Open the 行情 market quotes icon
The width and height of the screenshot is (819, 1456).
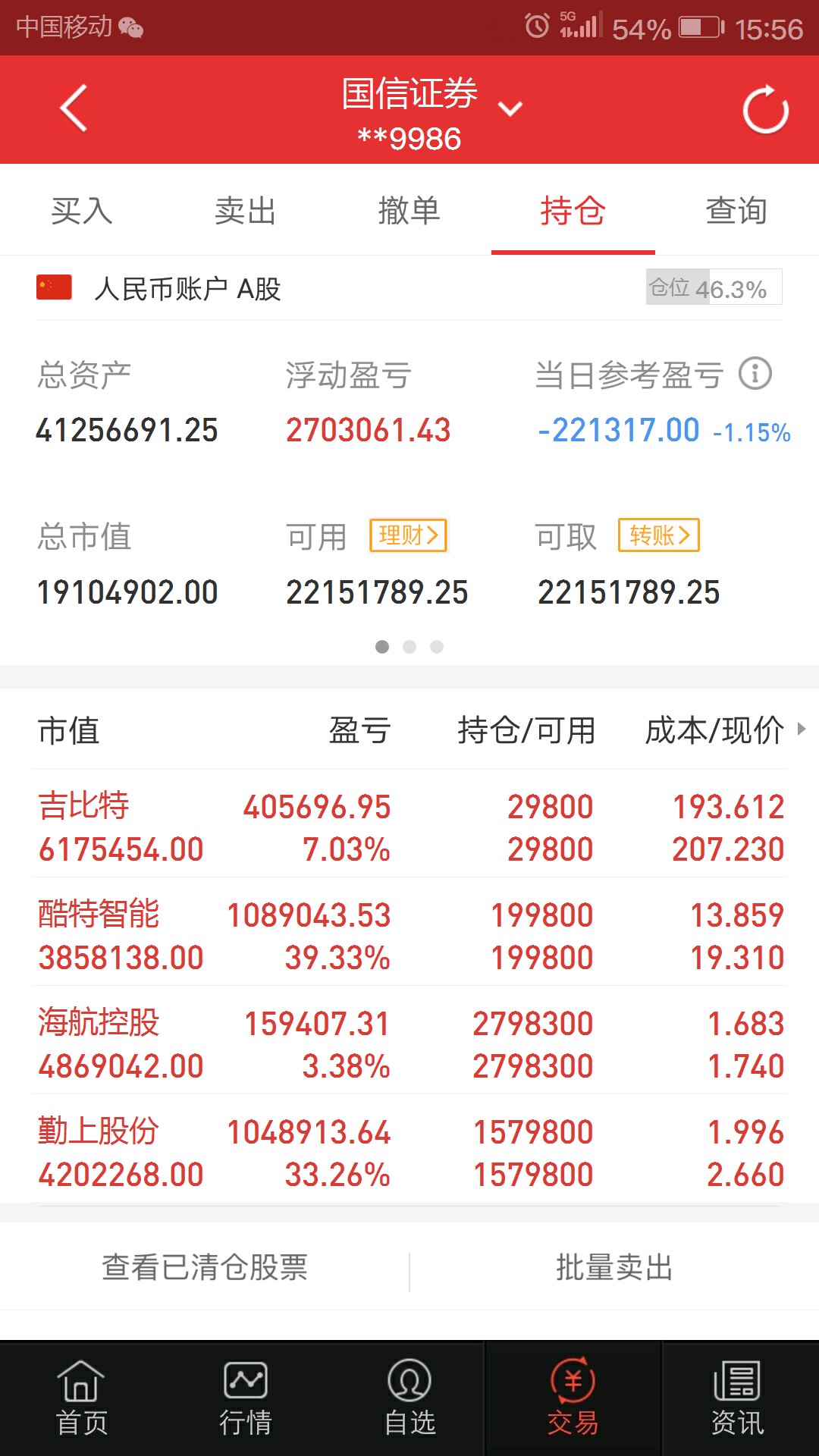point(245,1399)
